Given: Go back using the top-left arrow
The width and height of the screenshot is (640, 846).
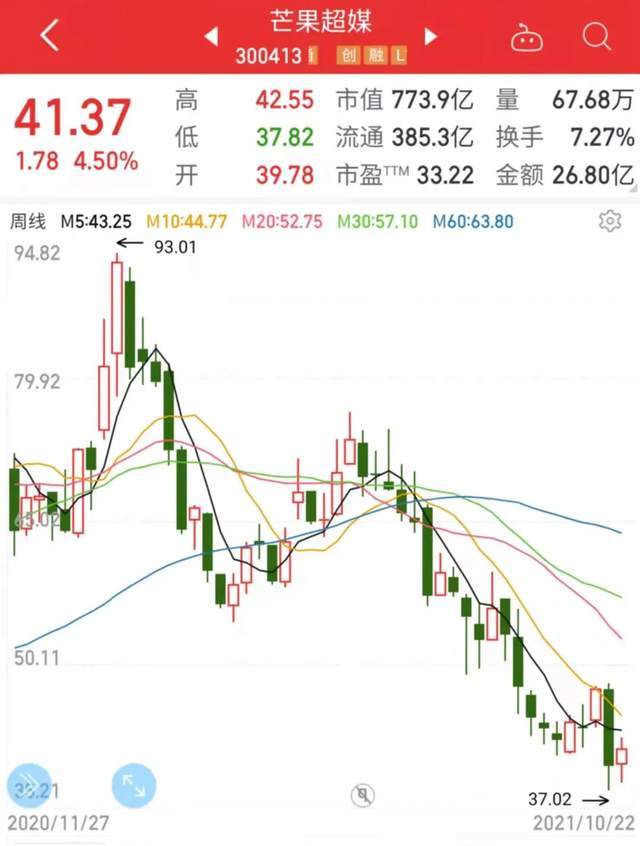Looking at the screenshot, I should click(49, 37).
